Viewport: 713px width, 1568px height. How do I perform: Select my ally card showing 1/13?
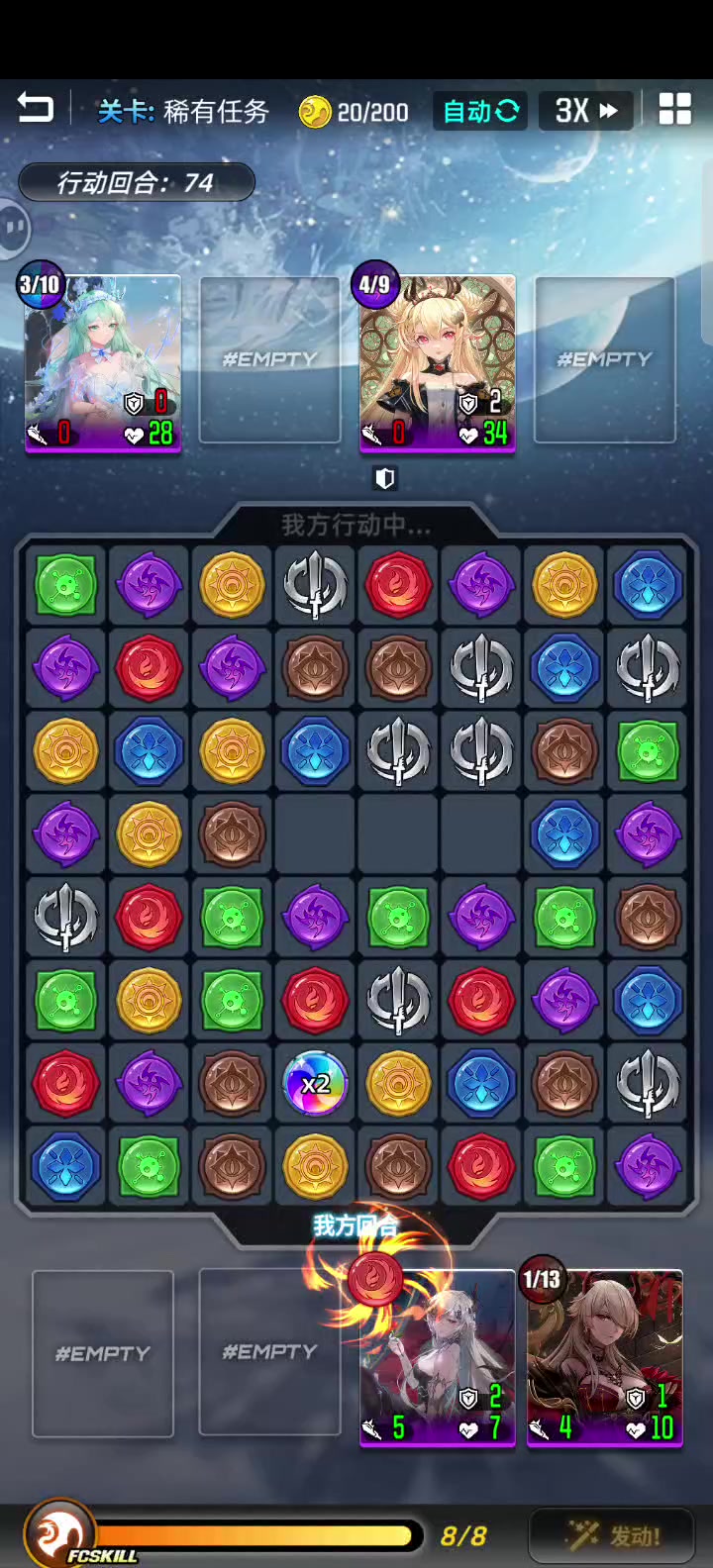tap(605, 1358)
